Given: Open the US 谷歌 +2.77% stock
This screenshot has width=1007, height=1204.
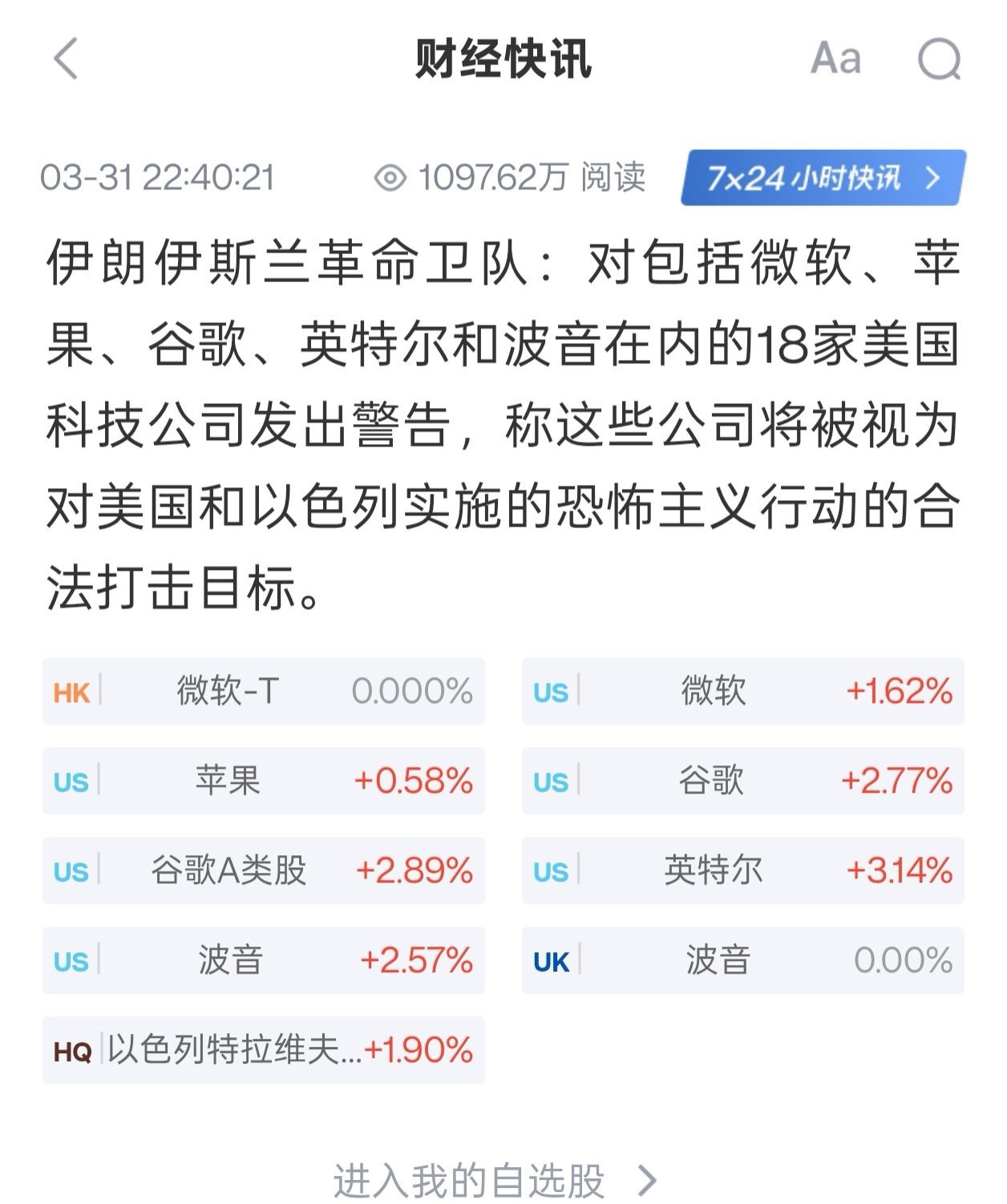Looking at the screenshot, I should [x=742, y=781].
